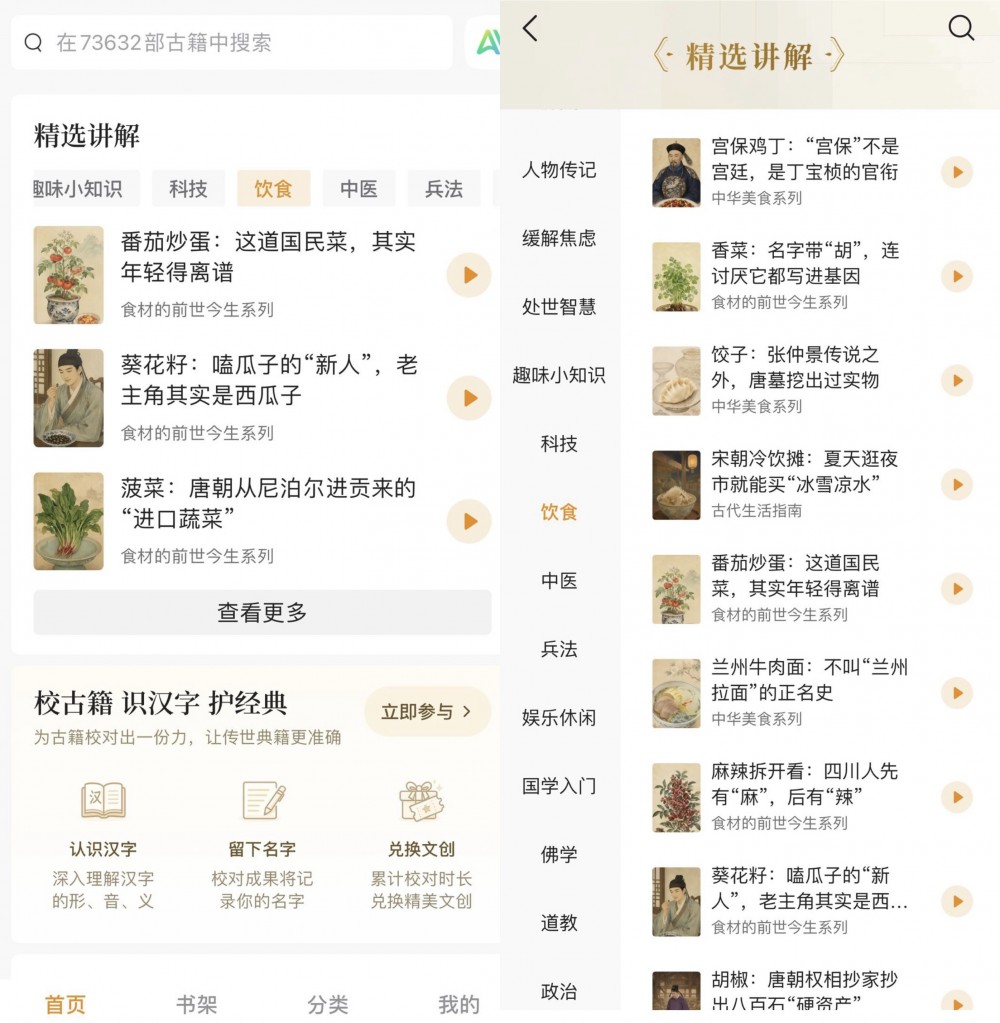Join via the 立即参与 button
This screenshot has width=1000, height=1023.
tap(427, 711)
